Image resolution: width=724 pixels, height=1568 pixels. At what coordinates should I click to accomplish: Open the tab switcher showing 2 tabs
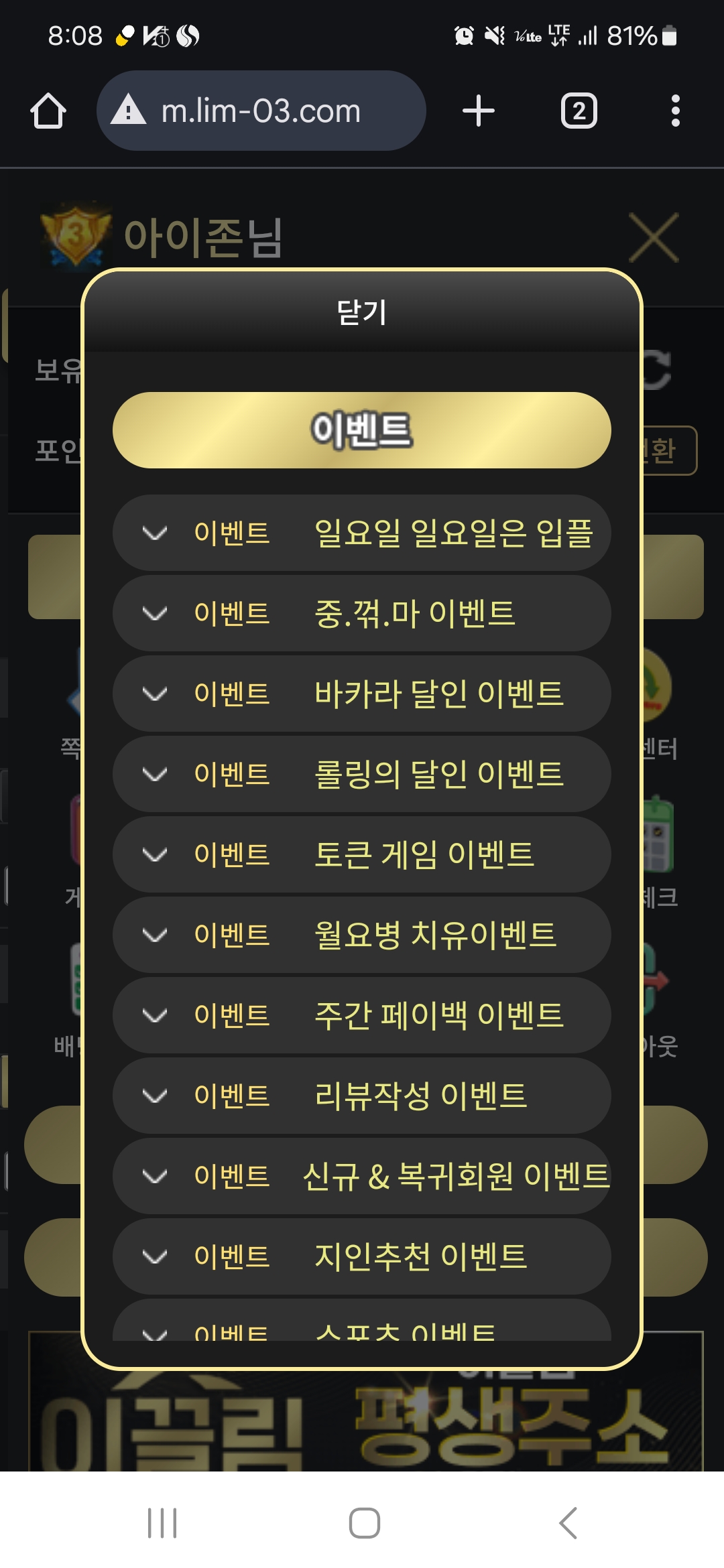tap(579, 111)
